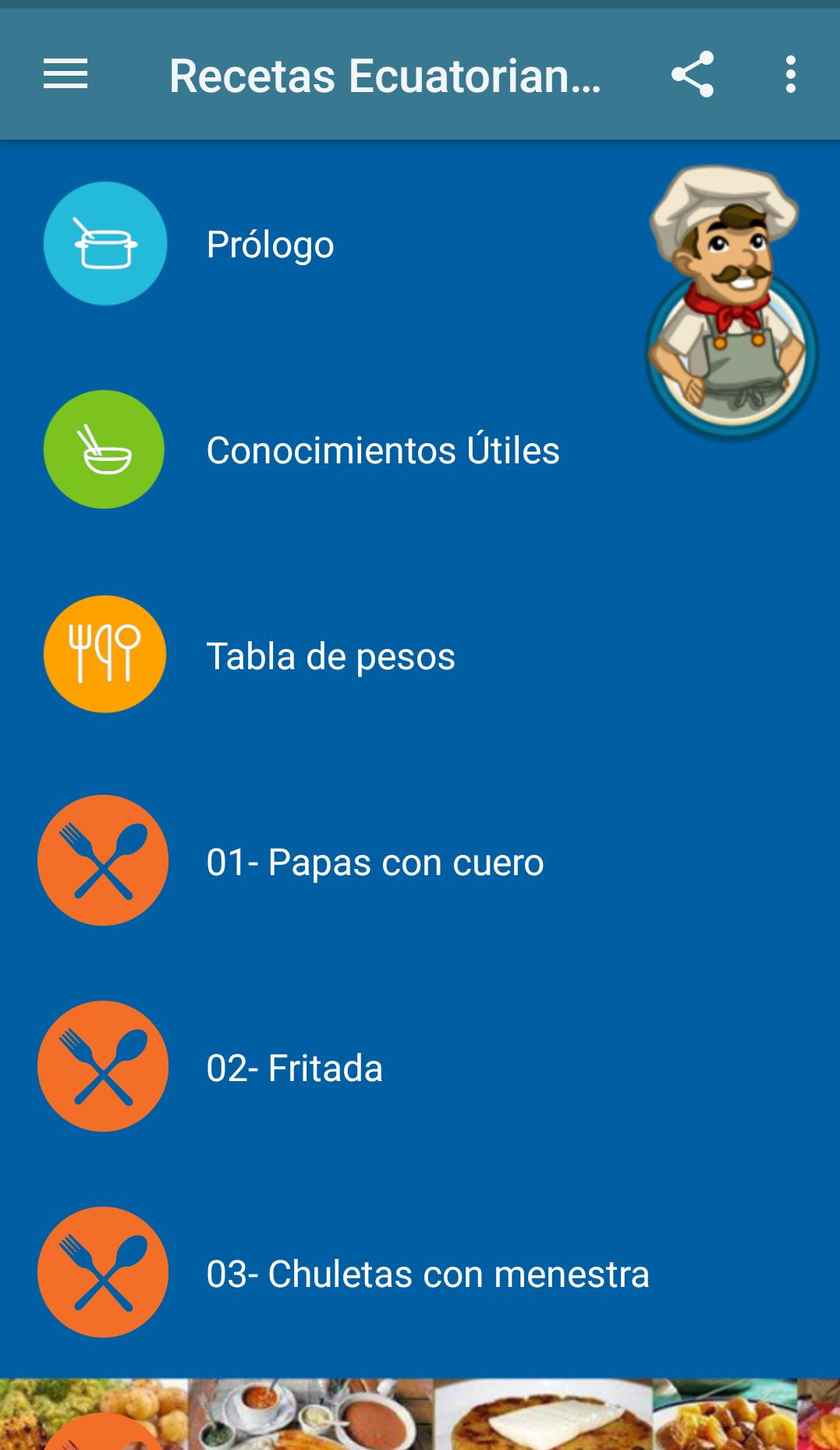Image resolution: width=840 pixels, height=1450 pixels.
Task: Select the recipe icon beside Chuletas con menestra
Action: pos(102,1274)
